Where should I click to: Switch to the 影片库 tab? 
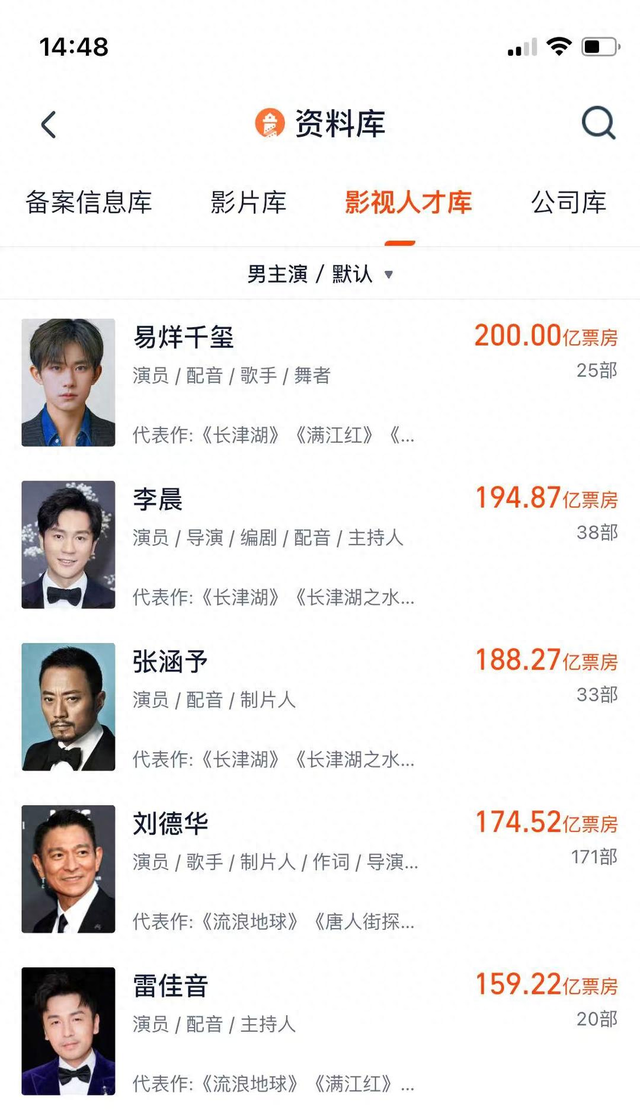click(x=248, y=202)
